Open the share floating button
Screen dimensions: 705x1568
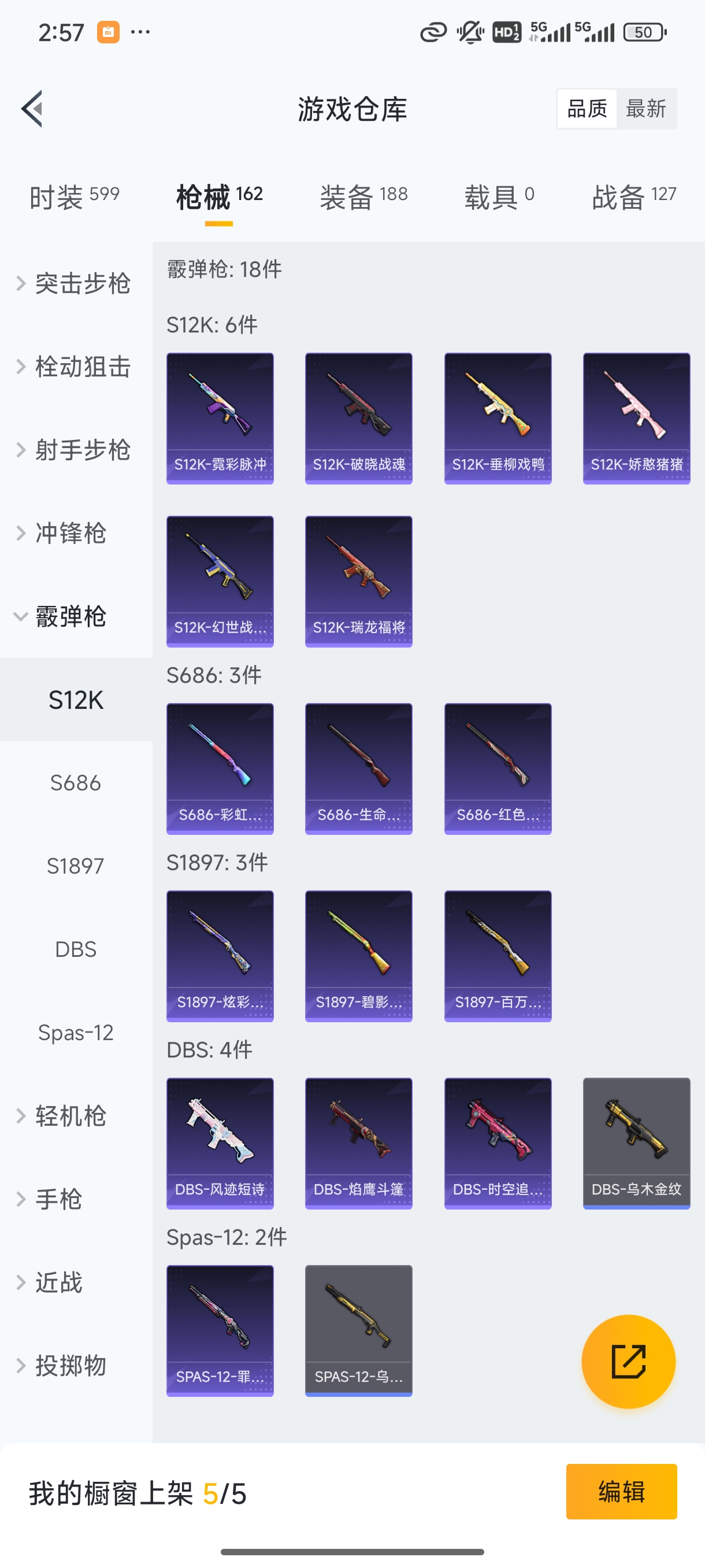(x=629, y=1362)
